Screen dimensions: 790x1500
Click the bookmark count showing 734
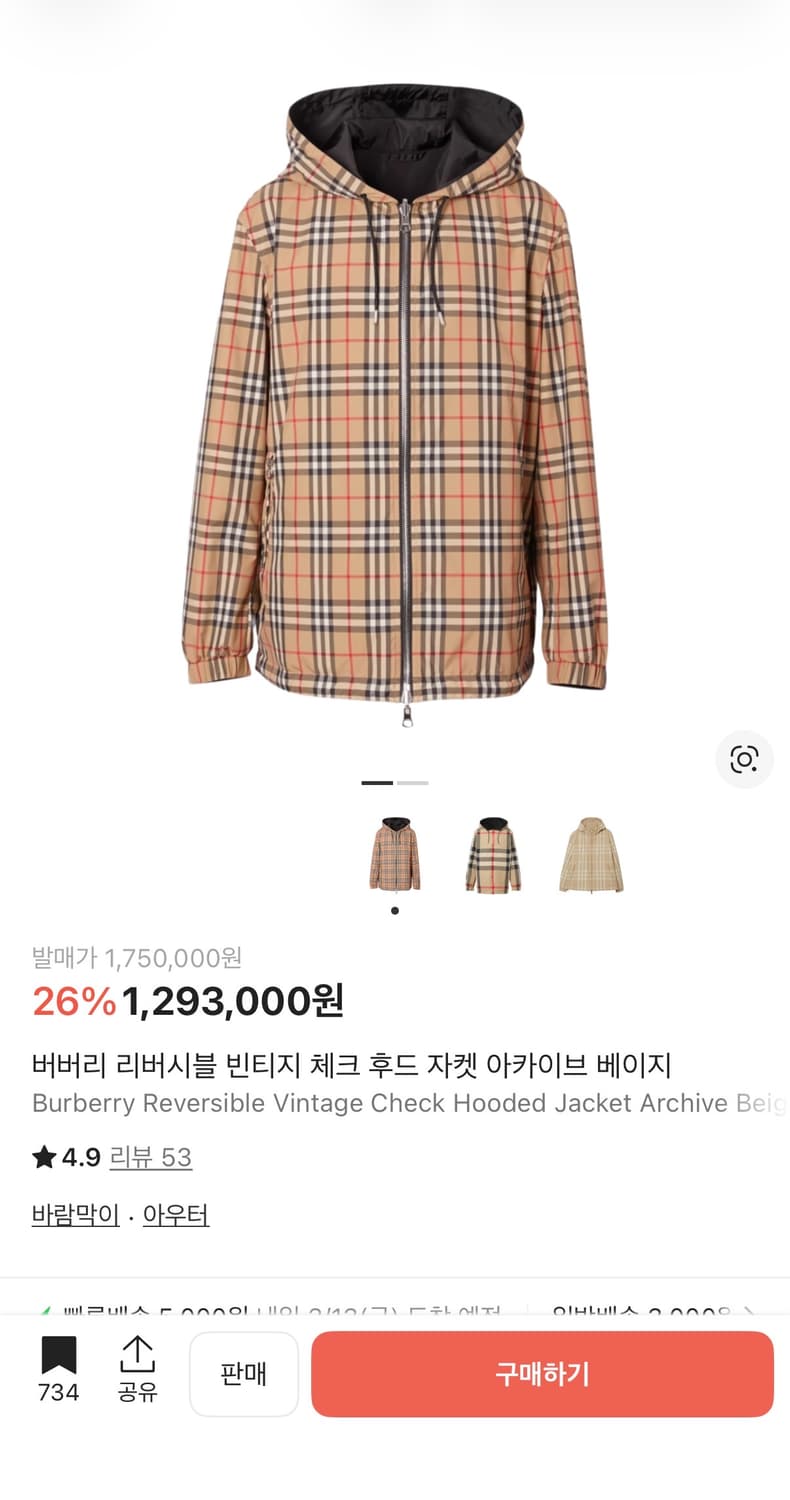tap(59, 1391)
